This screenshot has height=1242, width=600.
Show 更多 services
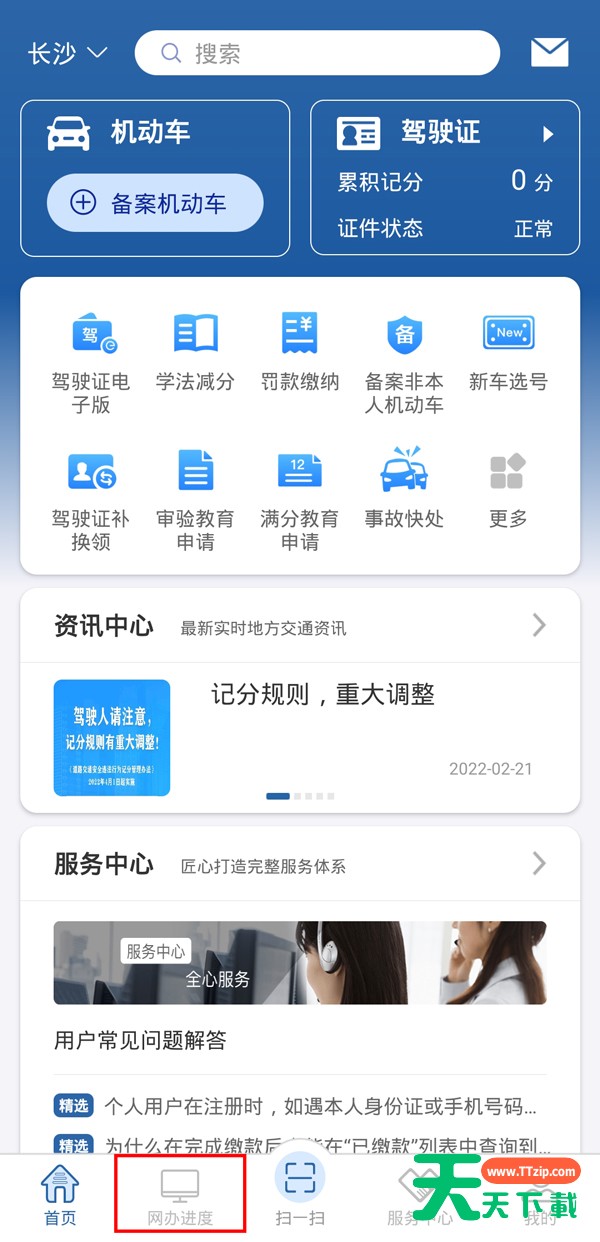[x=509, y=488]
